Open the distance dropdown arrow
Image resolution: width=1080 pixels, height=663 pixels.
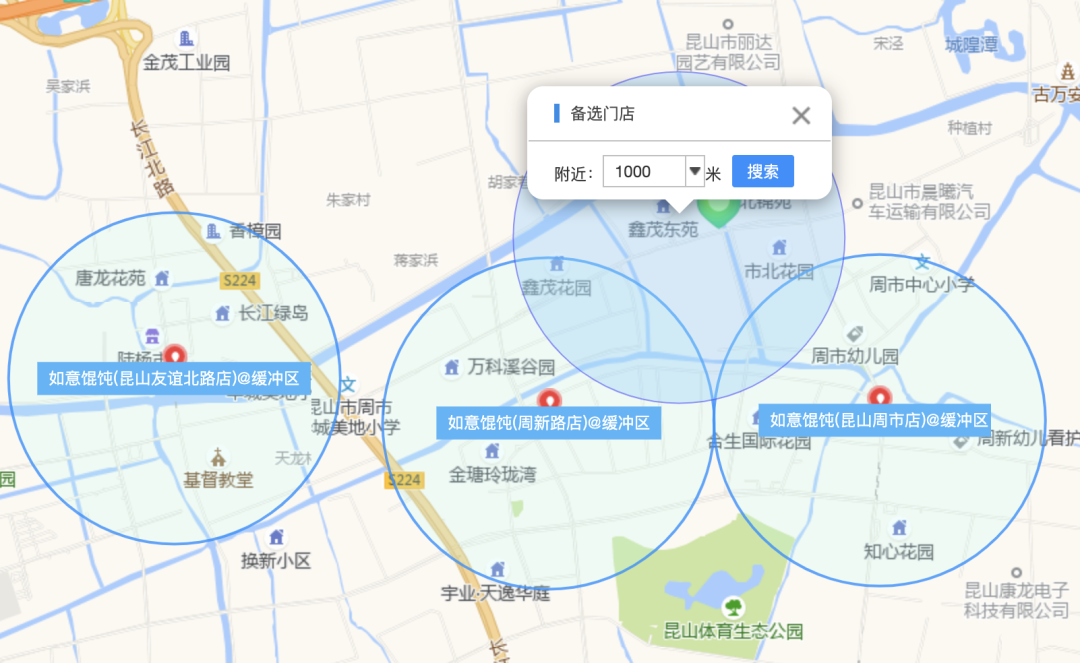tap(695, 171)
